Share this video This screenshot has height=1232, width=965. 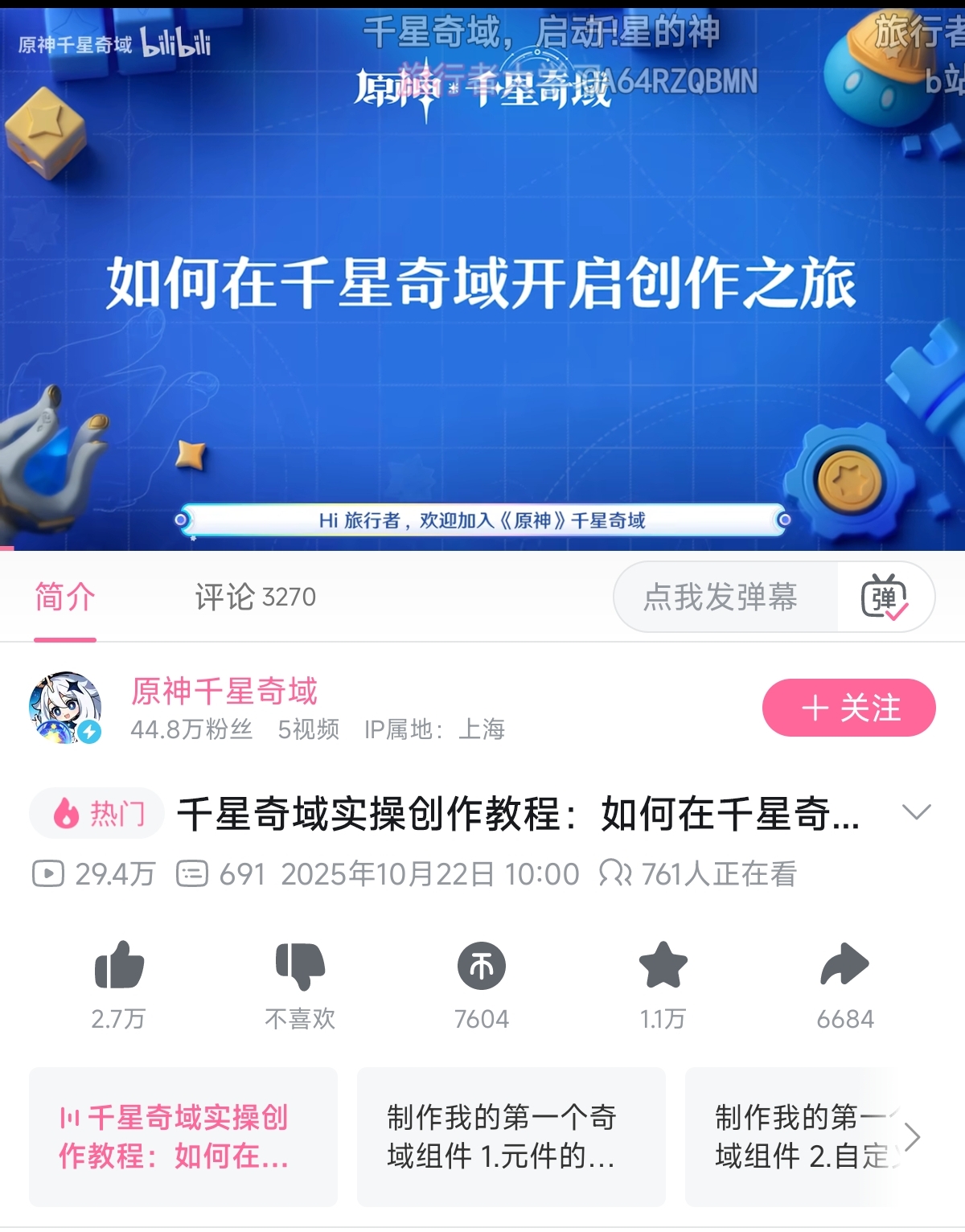coord(844,965)
